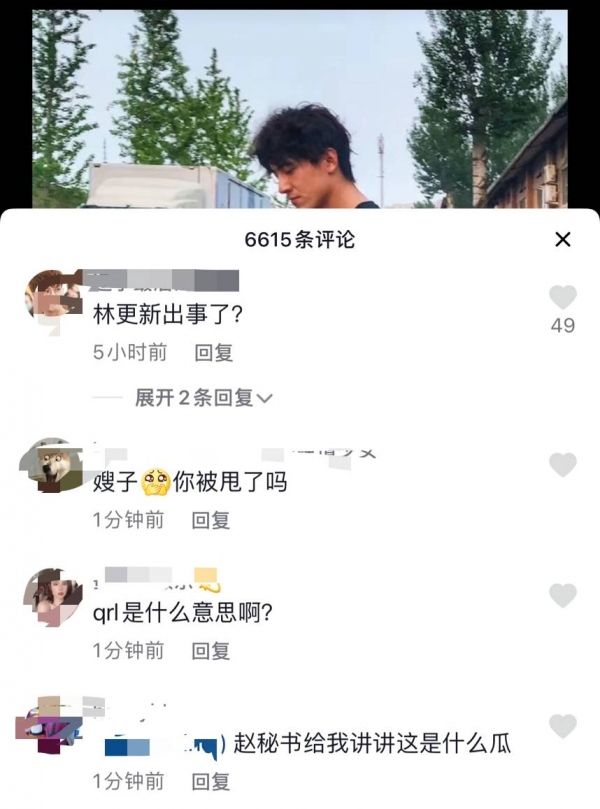Reply to the comment 林更新出事了?
The height and width of the screenshot is (809, 600).
coord(213,352)
